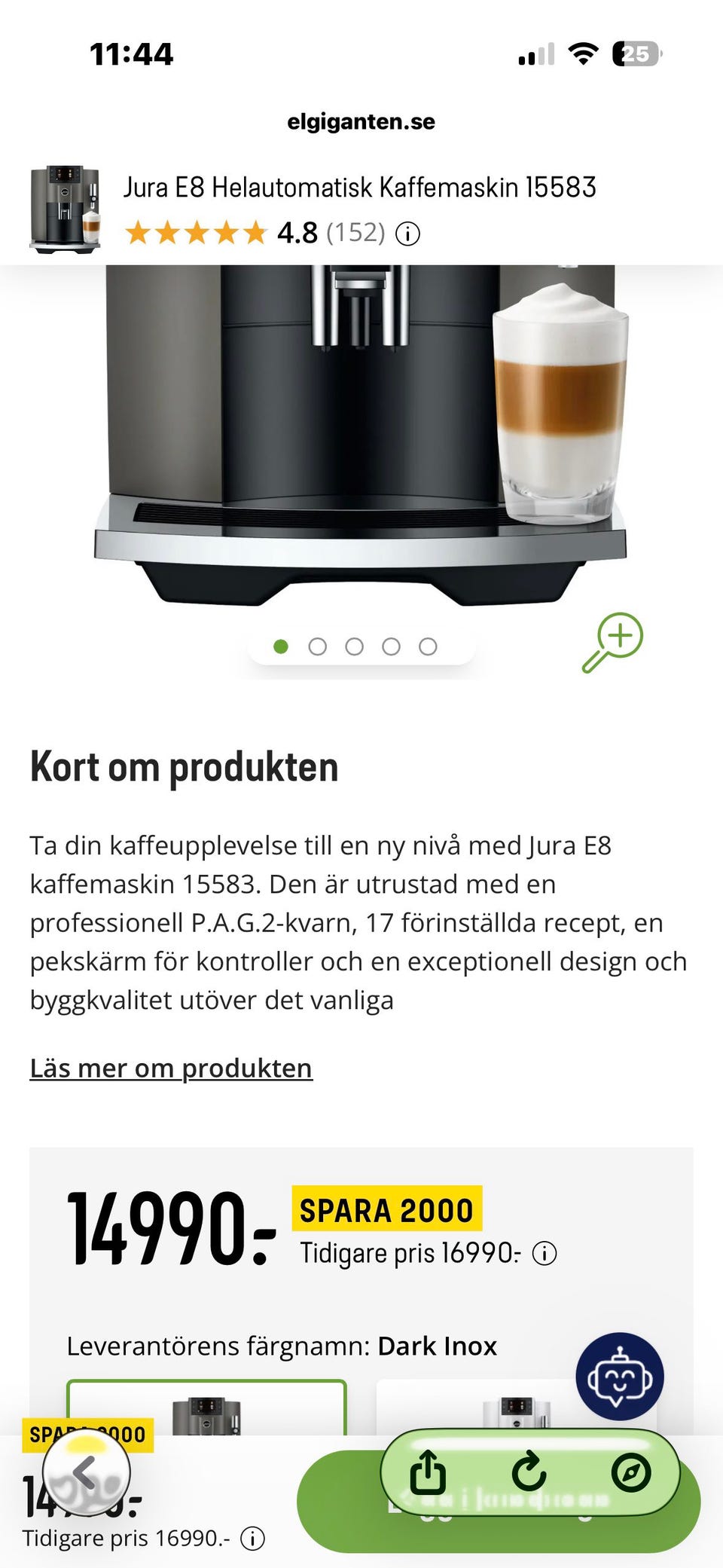Tap the elgiganten.se header text
This screenshot has width=723, height=1568.
point(361,121)
